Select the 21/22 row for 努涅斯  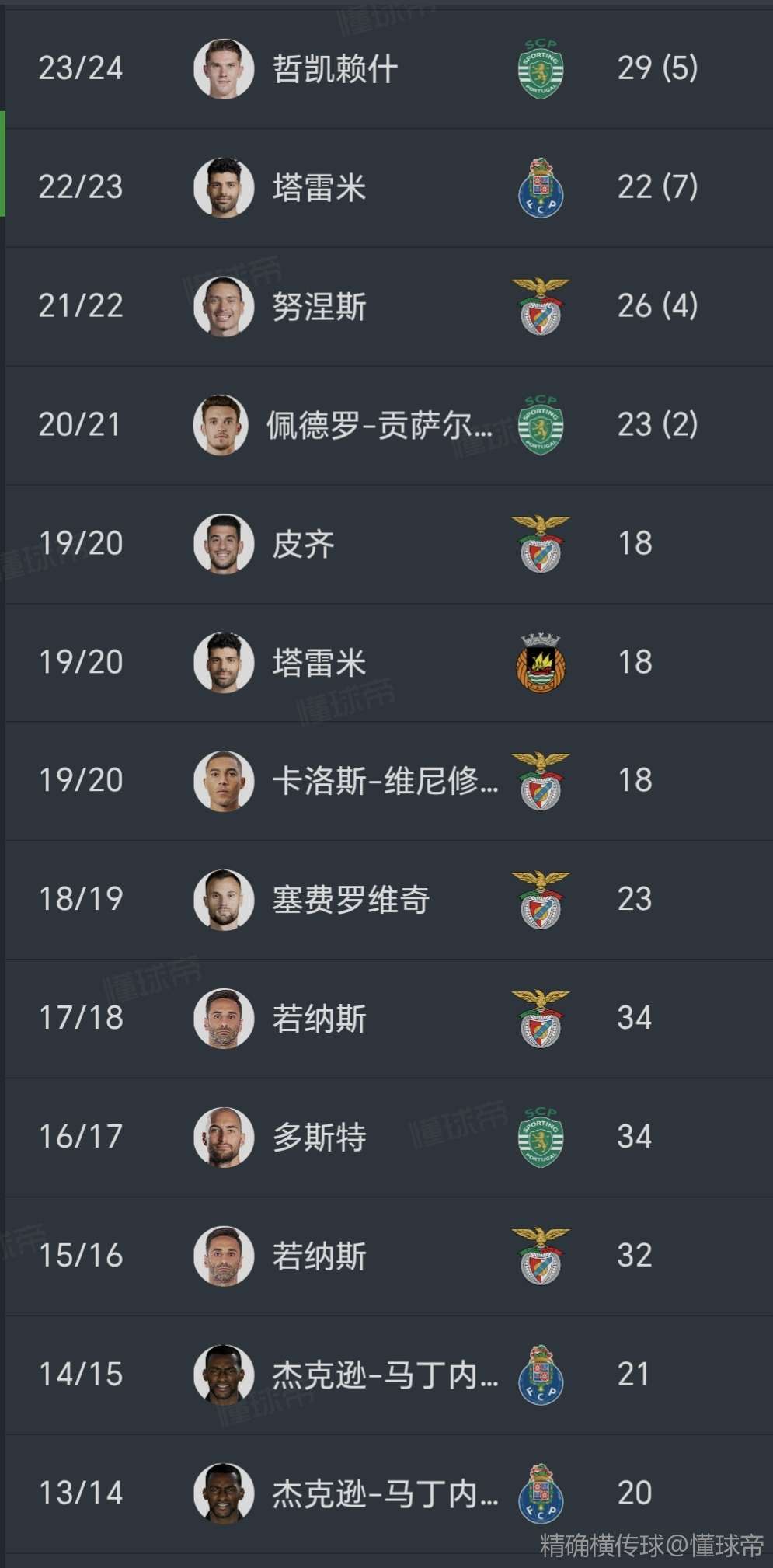click(x=319, y=306)
